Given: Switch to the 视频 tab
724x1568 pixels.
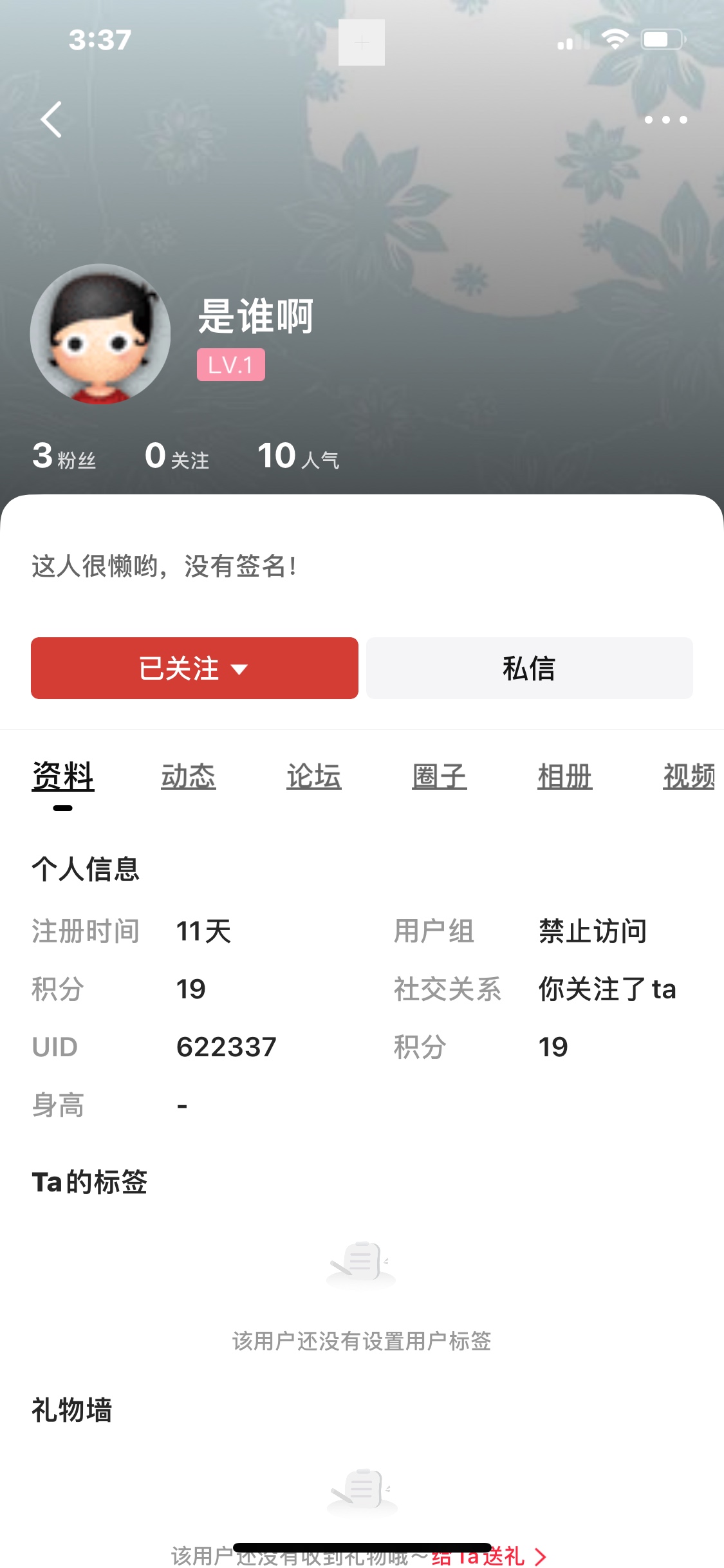Looking at the screenshot, I should point(689,776).
